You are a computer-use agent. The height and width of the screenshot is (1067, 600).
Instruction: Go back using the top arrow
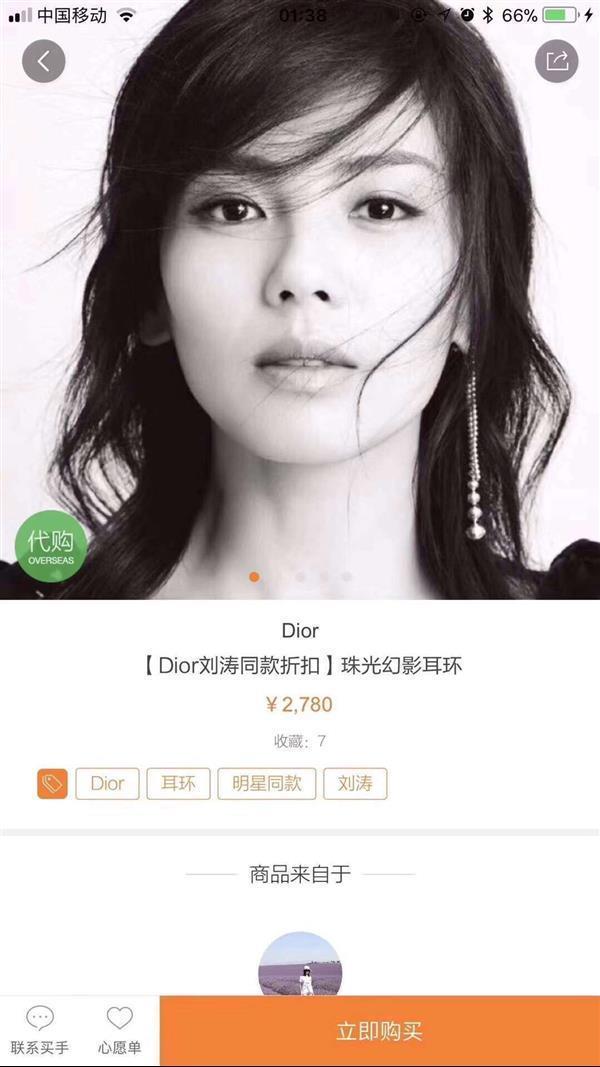click(x=44, y=61)
